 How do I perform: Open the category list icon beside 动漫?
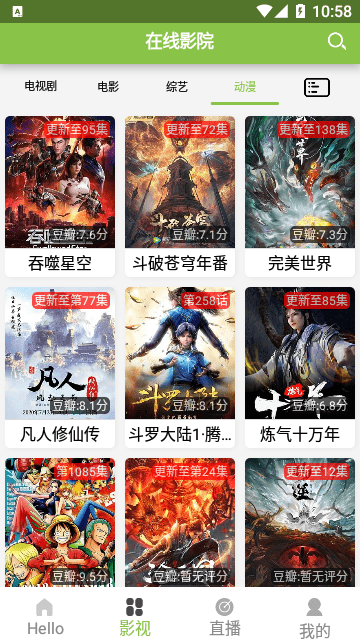click(x=317, y=87)
